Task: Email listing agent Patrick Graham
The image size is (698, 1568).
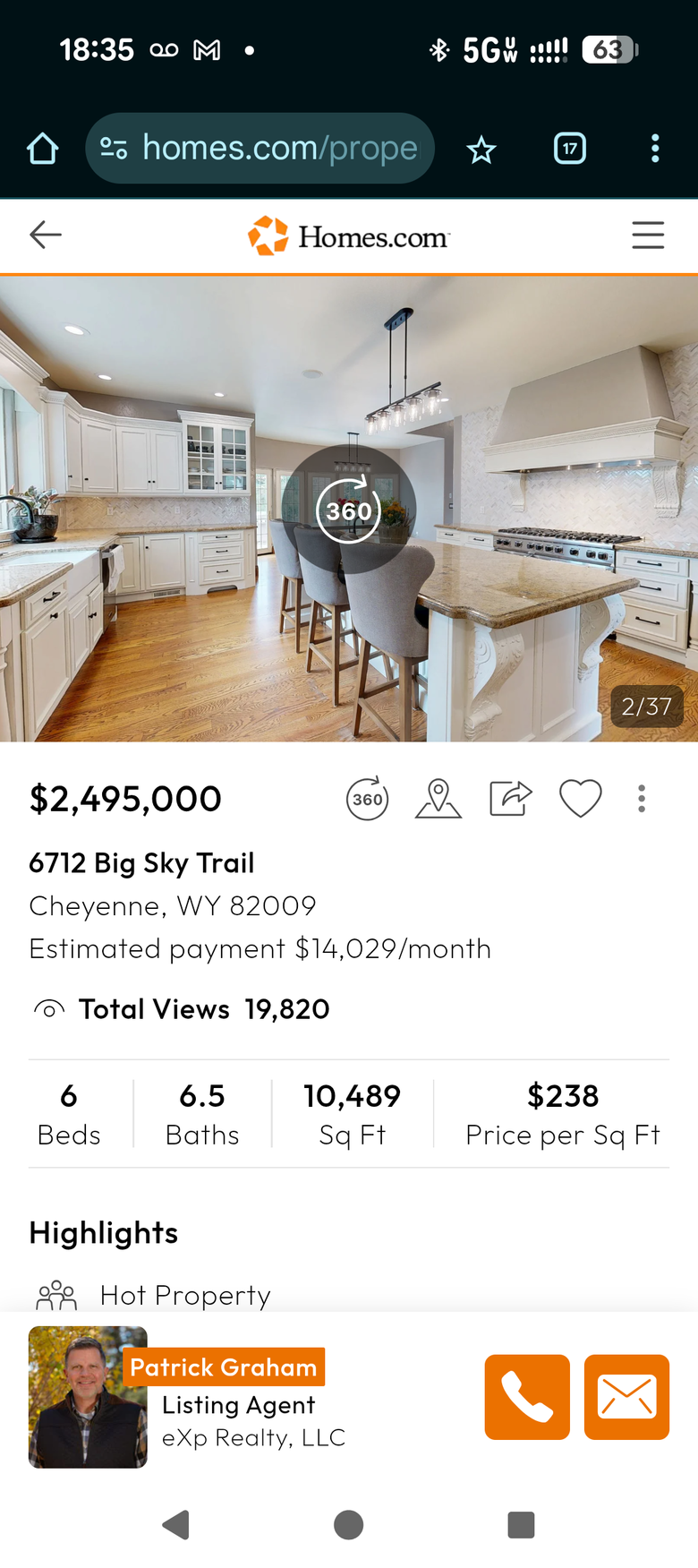Action: pyautogui.click(x=626, y=1397)
